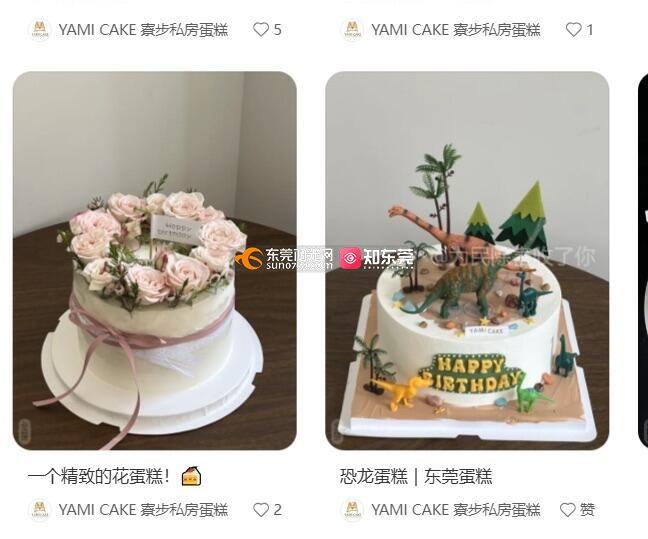This screenshot has height=539, width=648.
Task: Open YAMI CAKE profile under the dinosaur cake post
Action: click(x=455, y=510)
